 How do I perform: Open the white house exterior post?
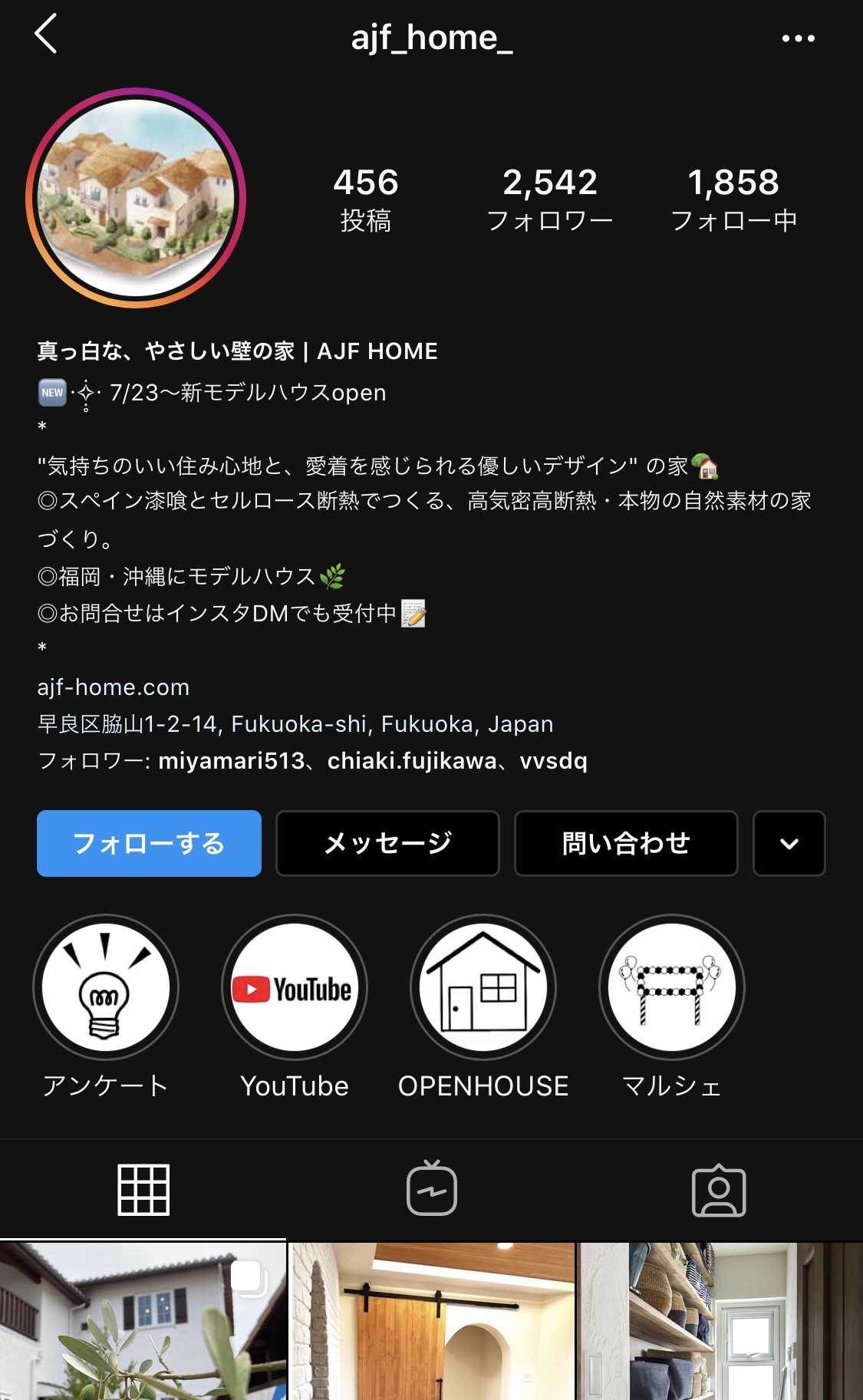click(143, 1322)
